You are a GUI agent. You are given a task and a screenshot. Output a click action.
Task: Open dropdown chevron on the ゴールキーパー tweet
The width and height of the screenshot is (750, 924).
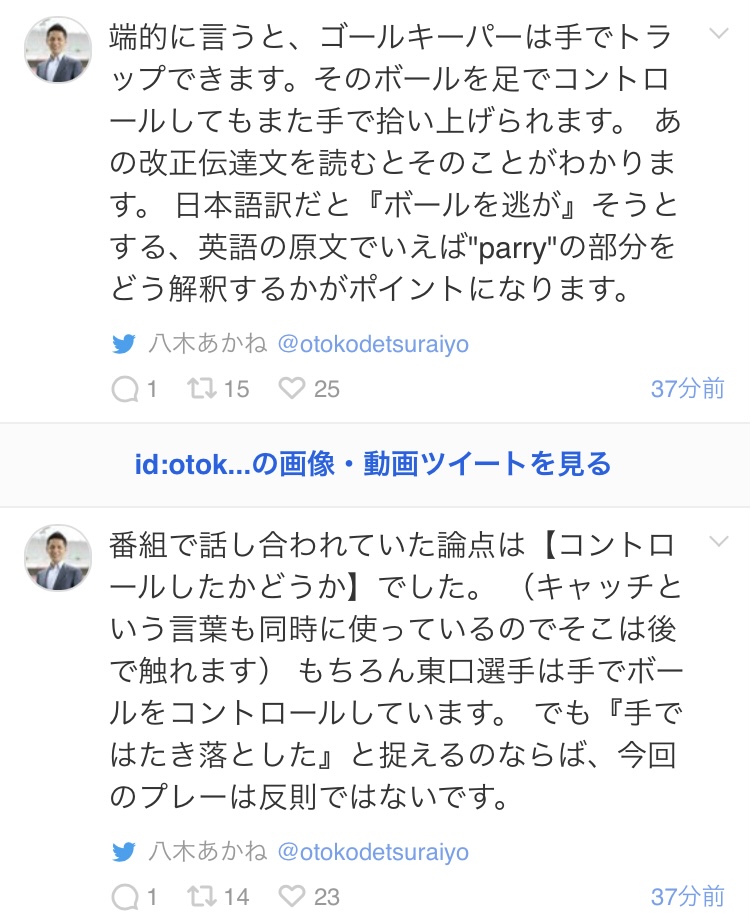pos(718,35)
